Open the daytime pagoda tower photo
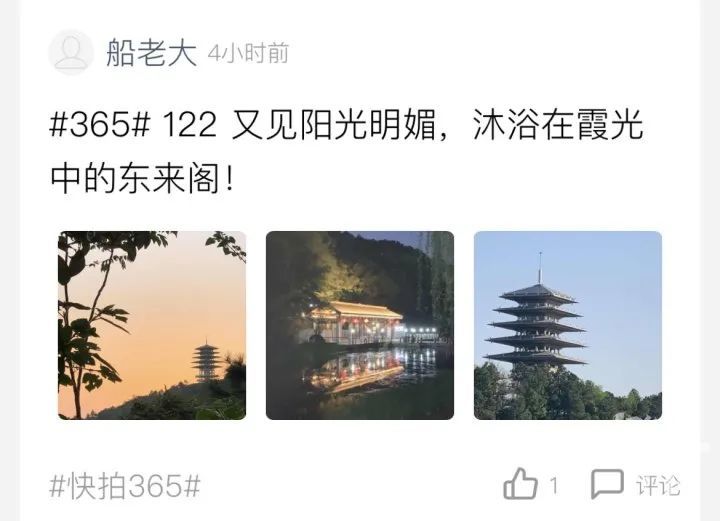This screenshot has width=720, height=521. coord(567,325)
